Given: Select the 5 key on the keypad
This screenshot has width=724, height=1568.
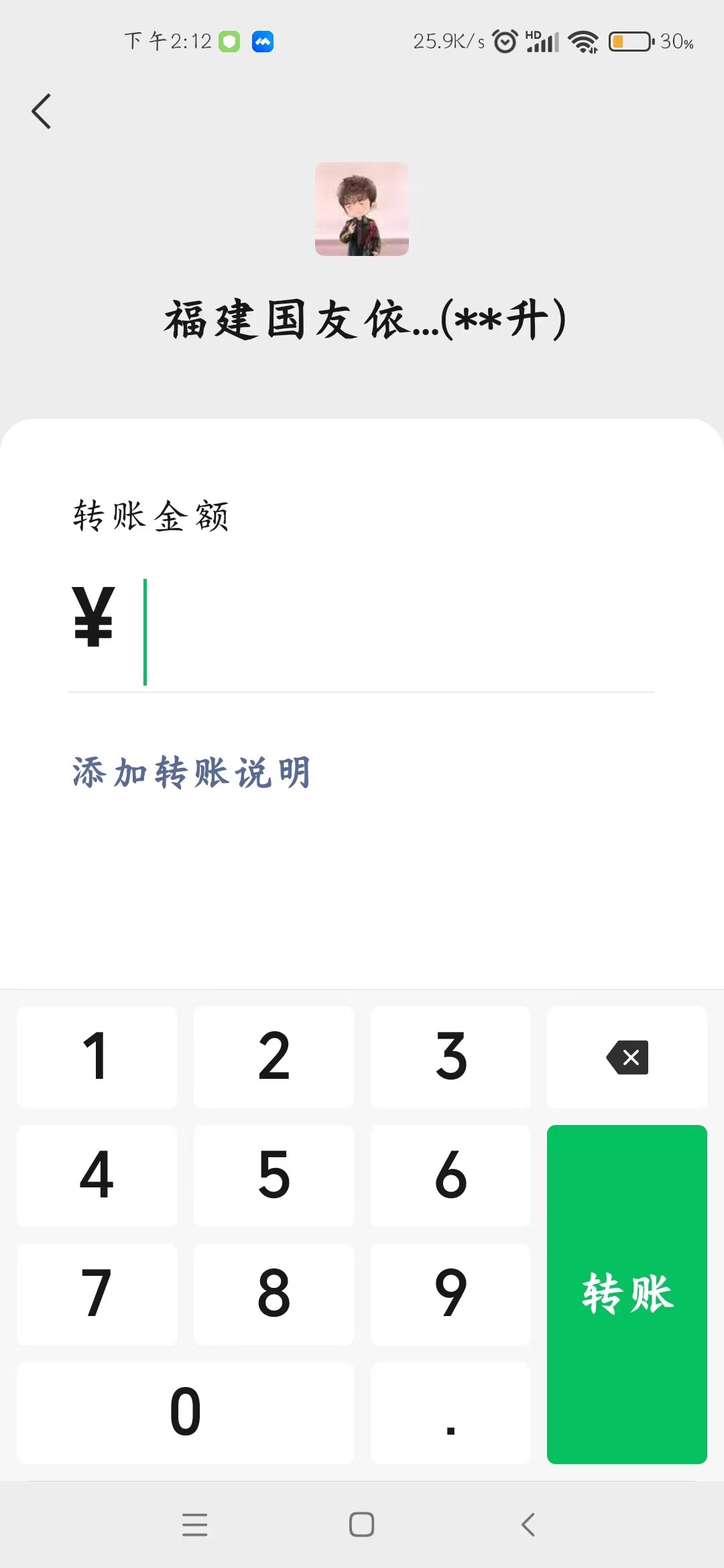Looking at the screenshot, I should [274, 1175].
